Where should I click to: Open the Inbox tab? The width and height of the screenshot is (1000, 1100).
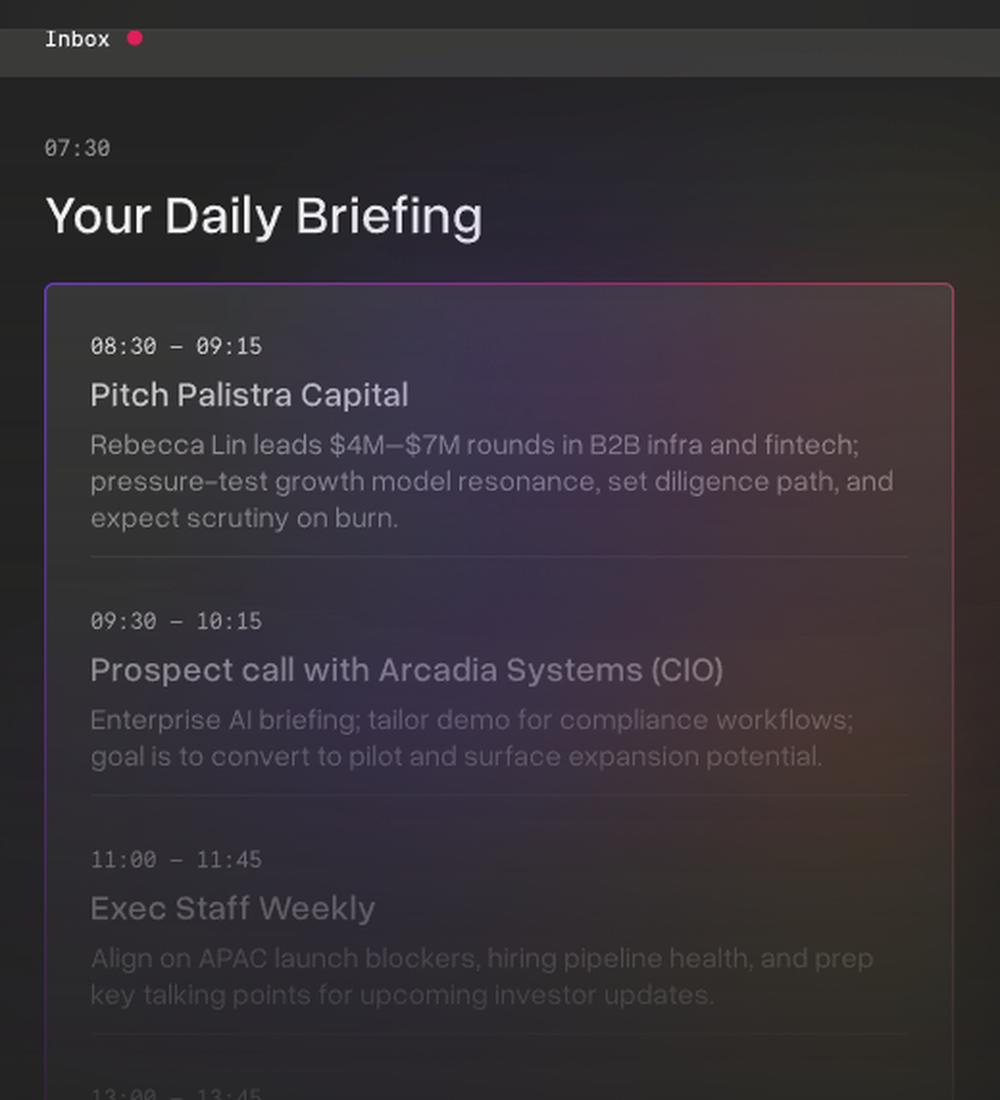pos(78,40)
